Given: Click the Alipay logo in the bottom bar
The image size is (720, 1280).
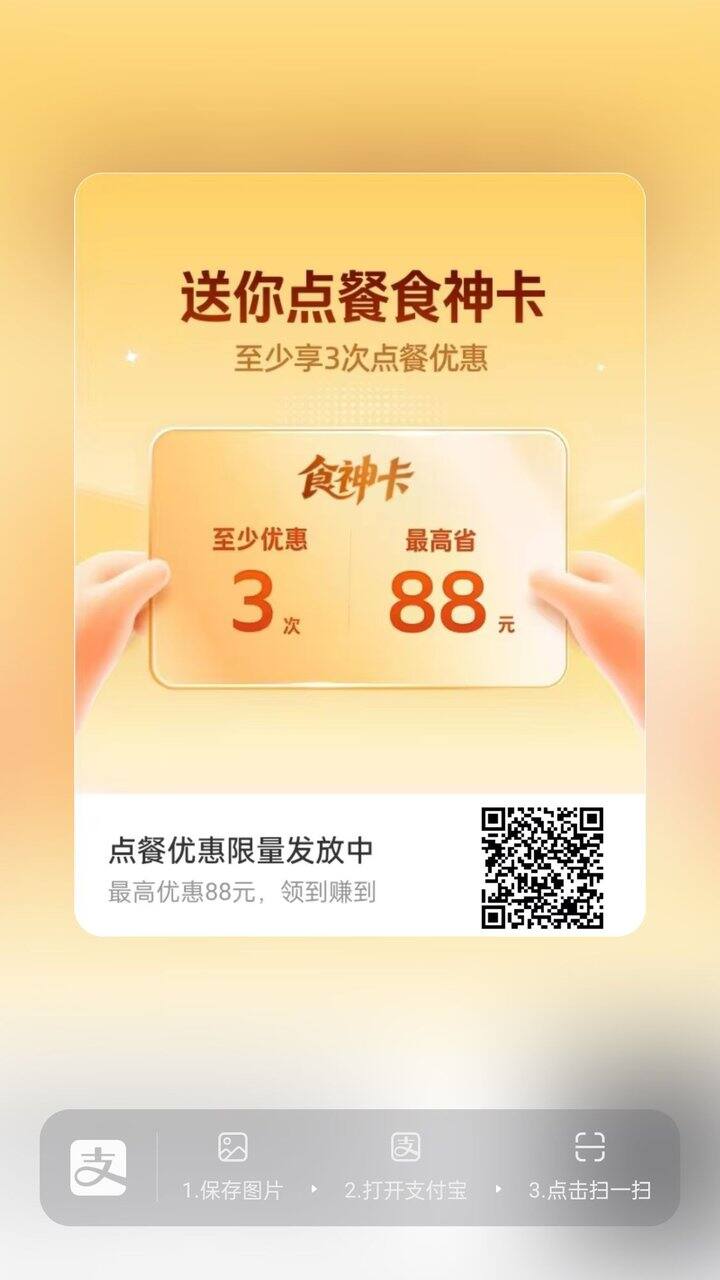Looking at the screenshot, I should [100, 1165].
